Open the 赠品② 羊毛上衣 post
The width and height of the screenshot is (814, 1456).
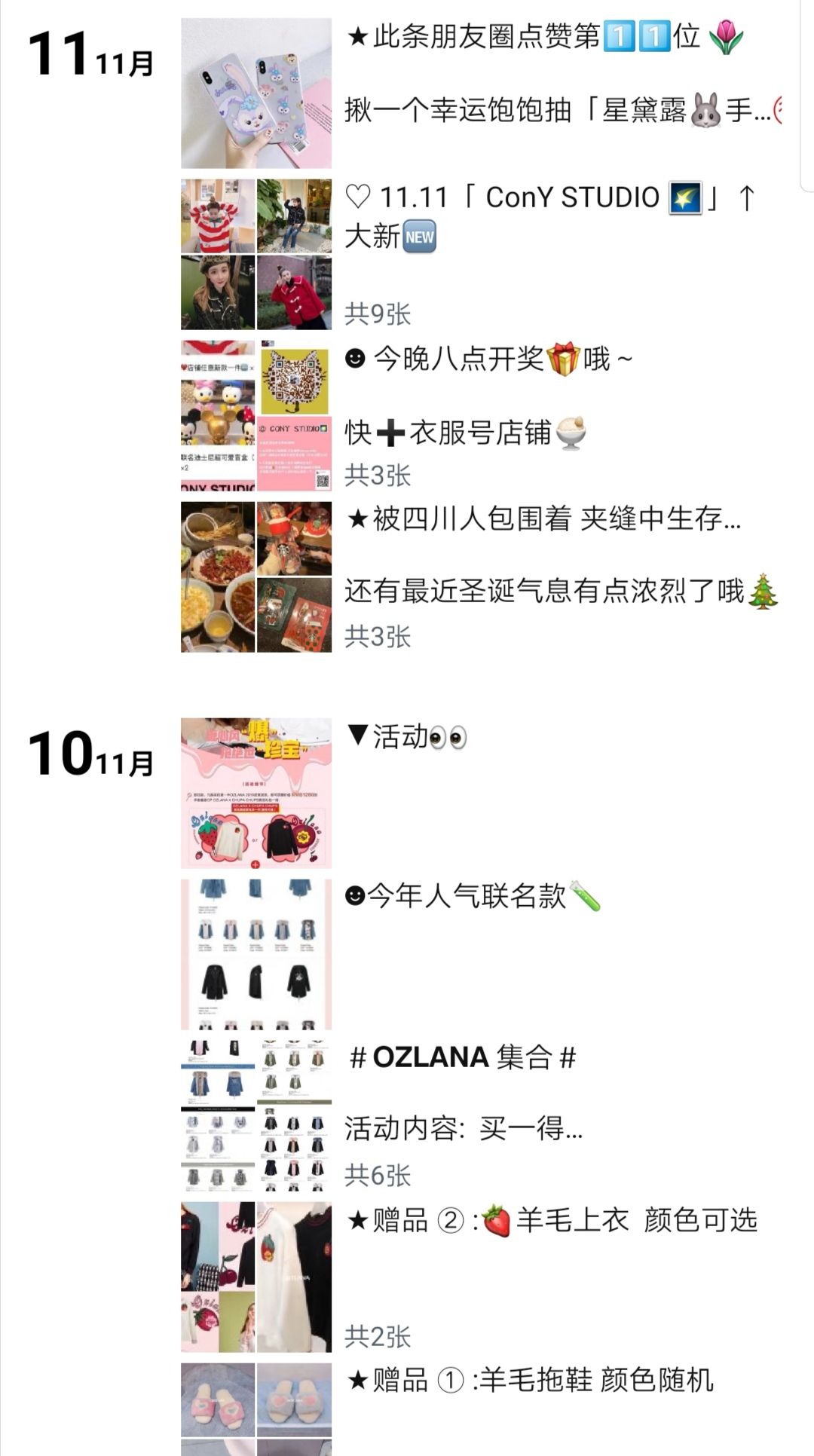(x=482, y=1277)
